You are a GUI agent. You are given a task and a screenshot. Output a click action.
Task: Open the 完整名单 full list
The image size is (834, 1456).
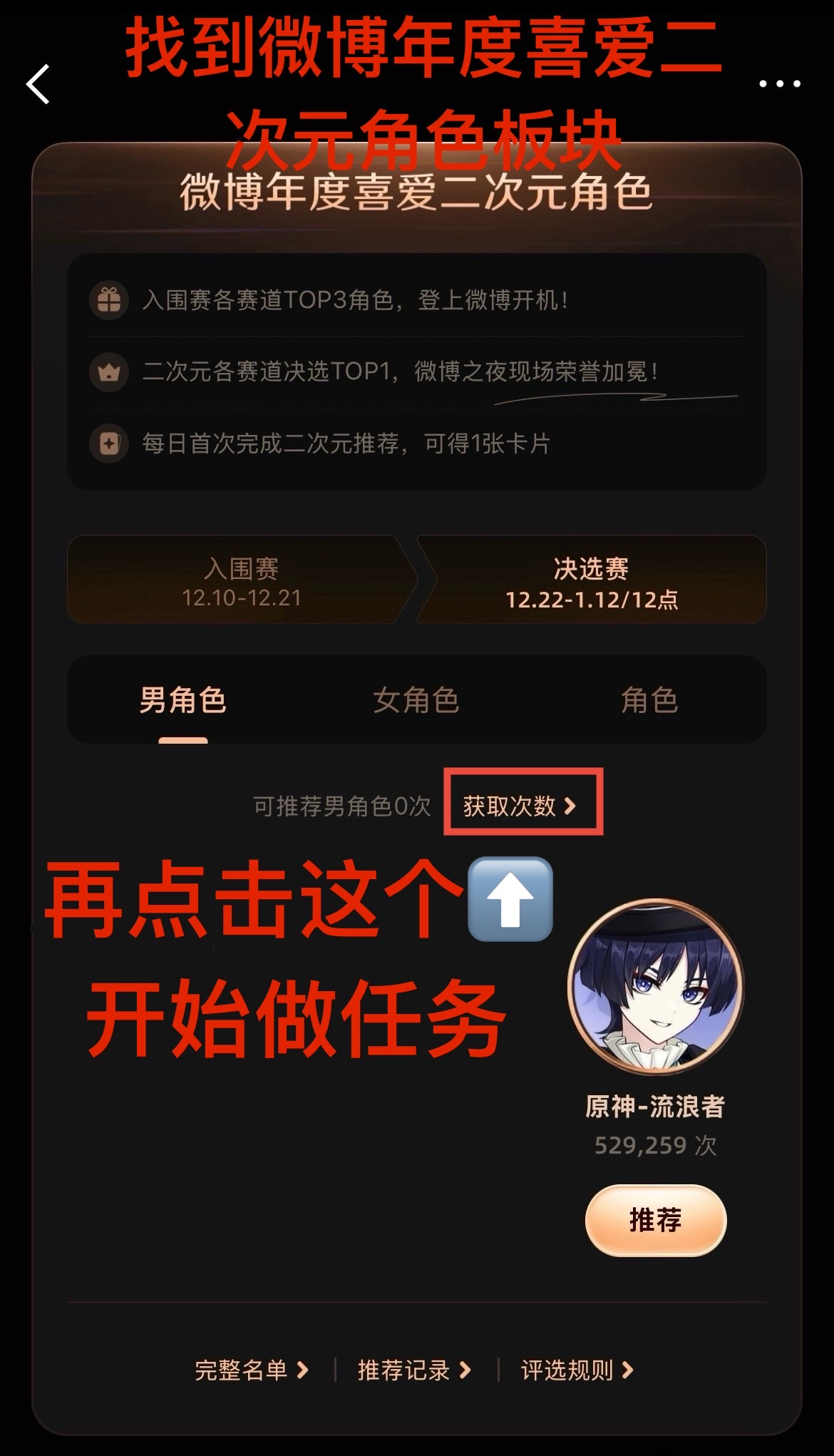(x=252, y=1370)
